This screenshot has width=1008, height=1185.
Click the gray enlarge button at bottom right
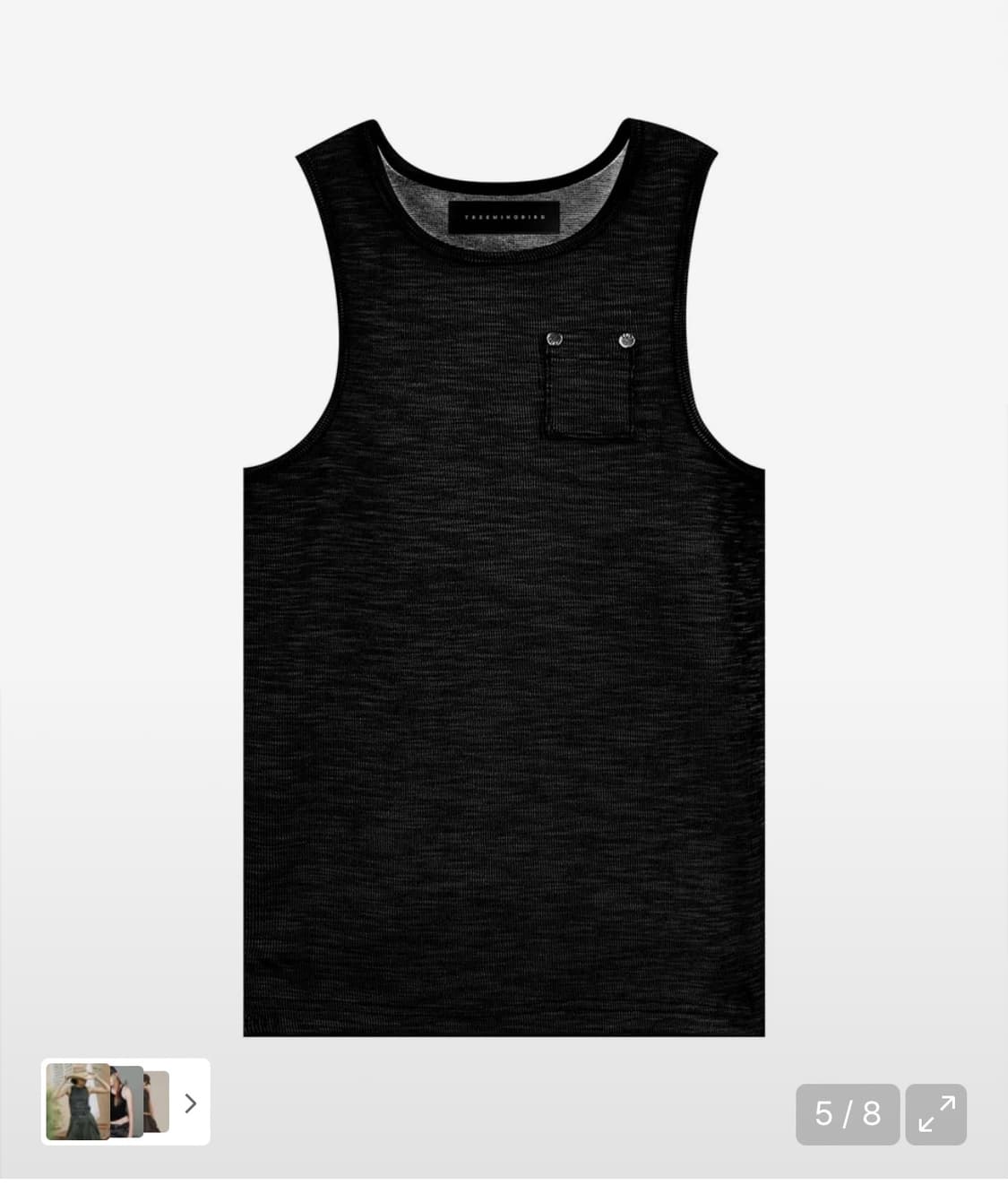click(935, 1114)
